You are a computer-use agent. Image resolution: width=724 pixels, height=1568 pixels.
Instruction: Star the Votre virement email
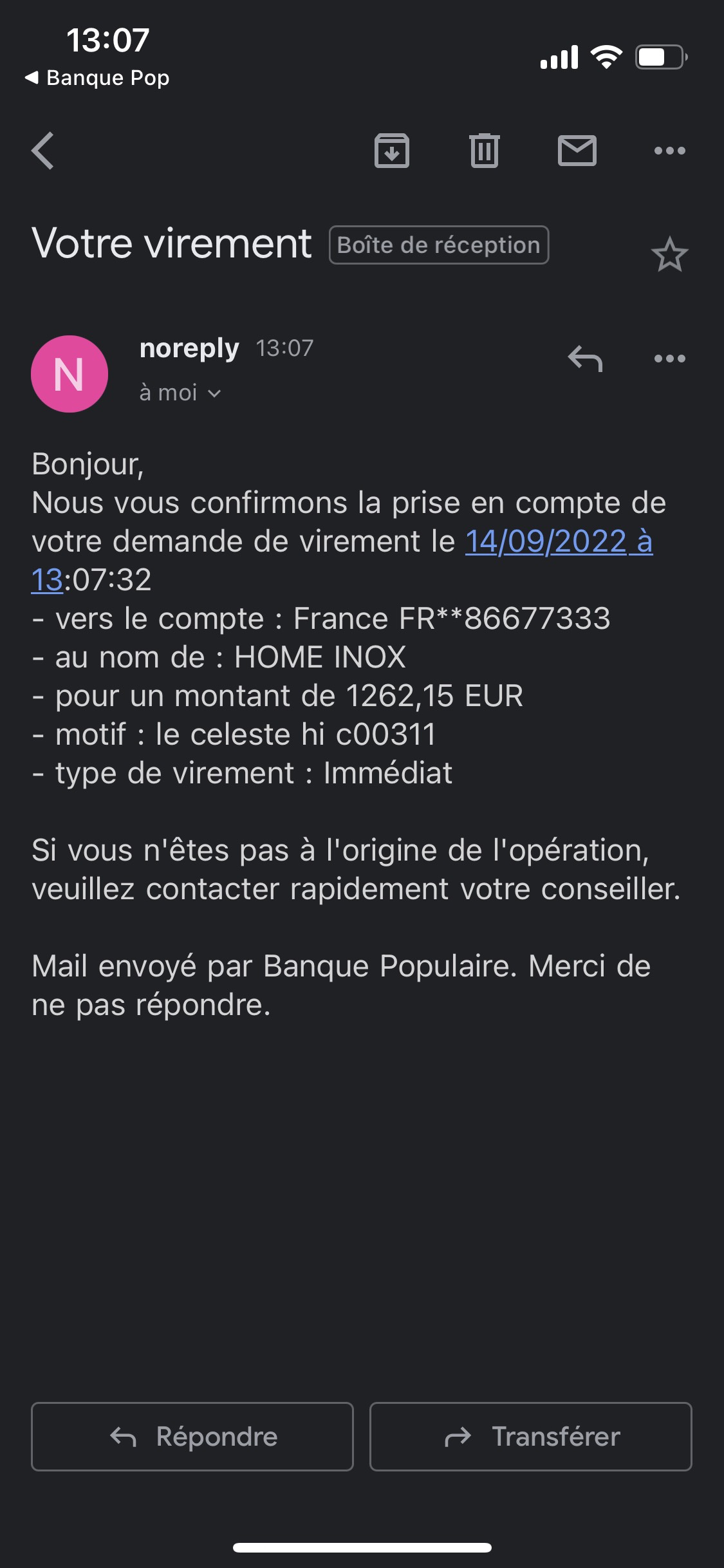(x=669, y=255)
